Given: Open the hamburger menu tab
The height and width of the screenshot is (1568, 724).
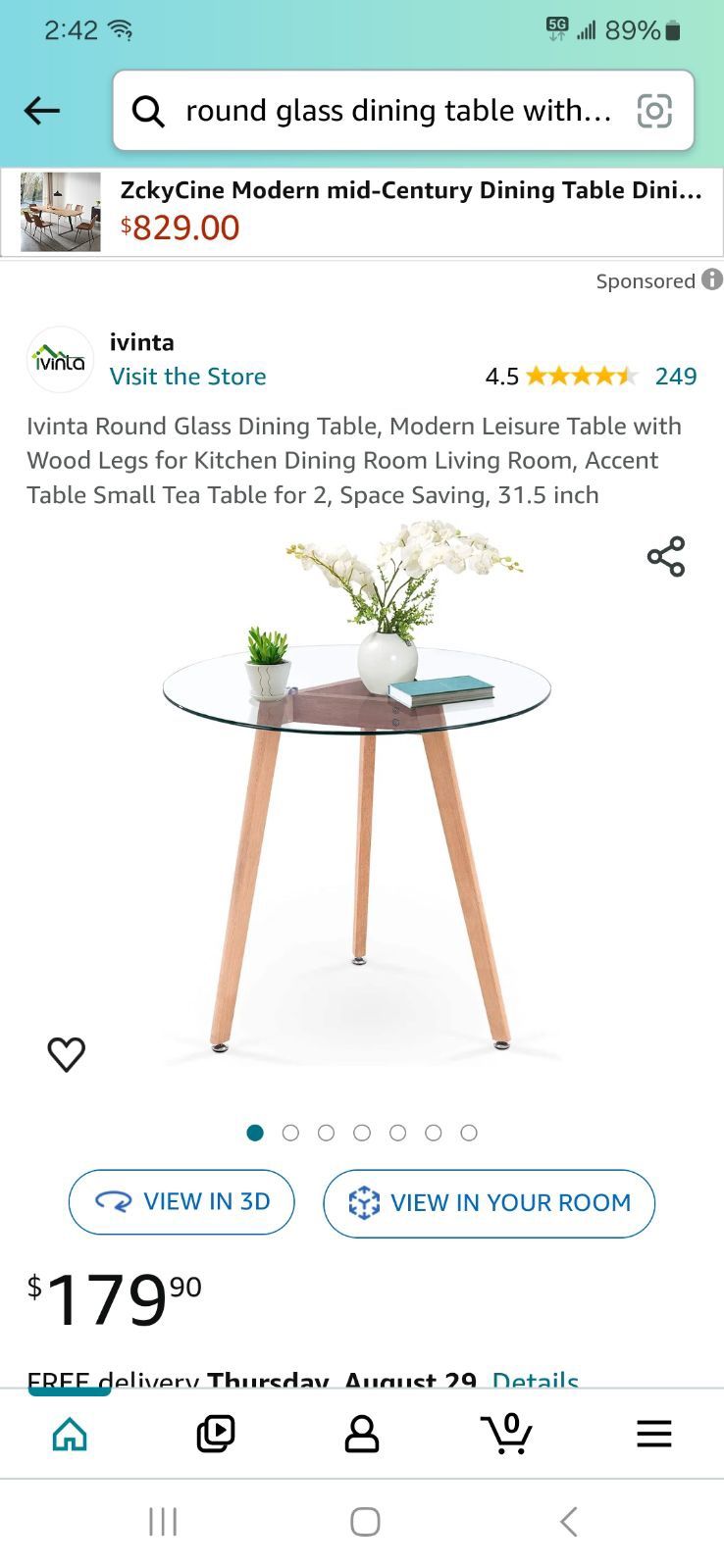Looking at the screenshot, I should coord(653,1435).
